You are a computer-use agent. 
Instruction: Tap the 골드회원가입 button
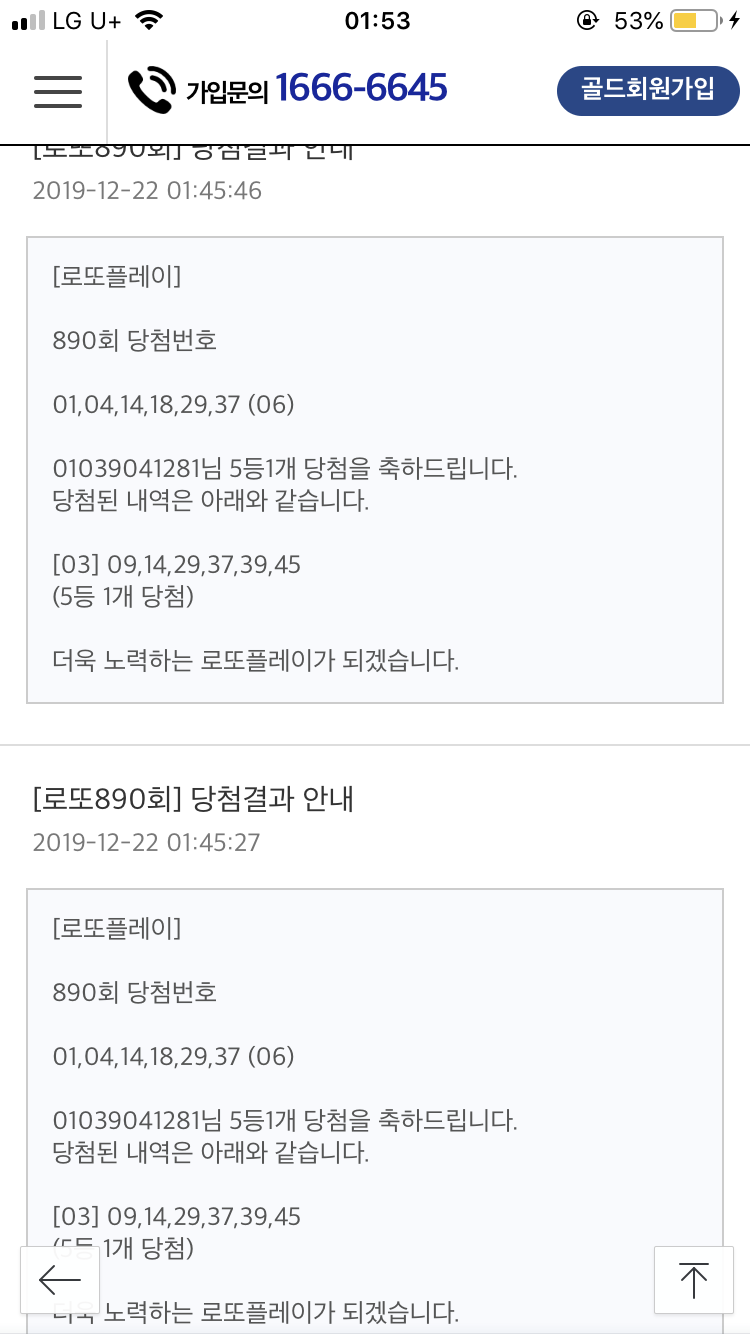(x=648, y=90)
